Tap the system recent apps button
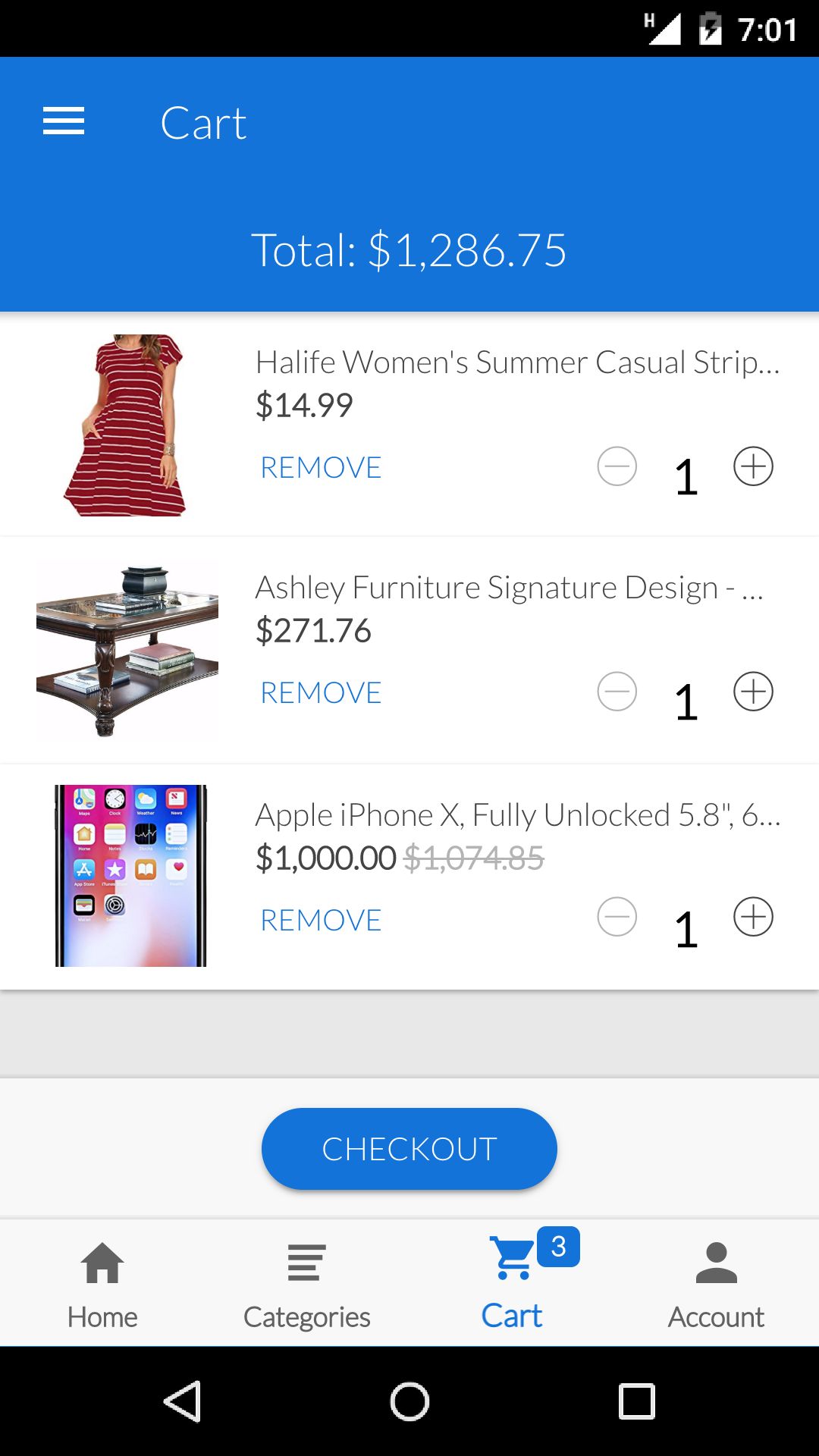This screenshot has width=819, height=1456. (x=637, y=1401)
